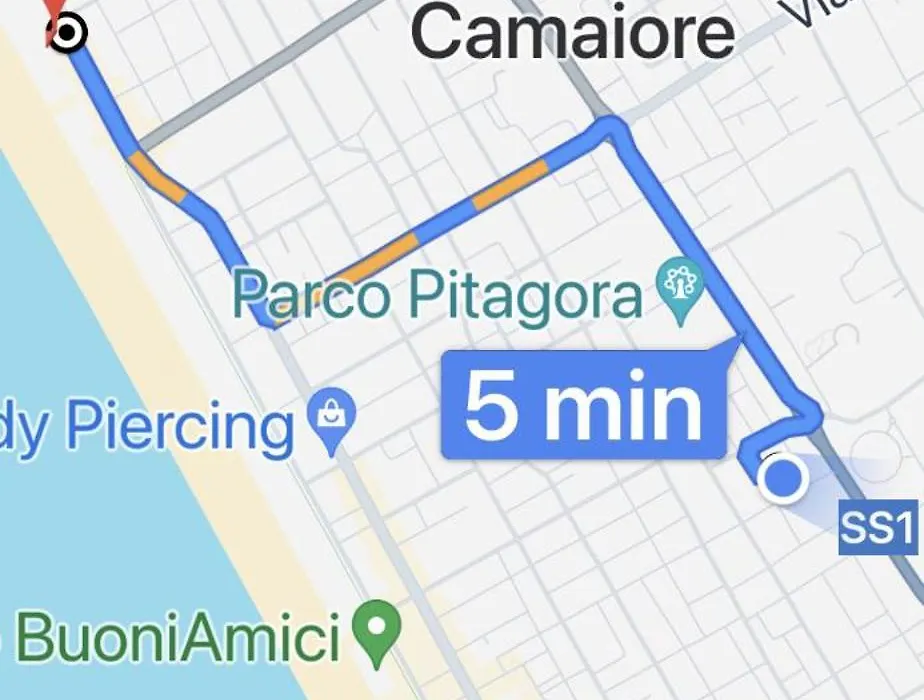Tap the 5 min route label

(584, 407)
